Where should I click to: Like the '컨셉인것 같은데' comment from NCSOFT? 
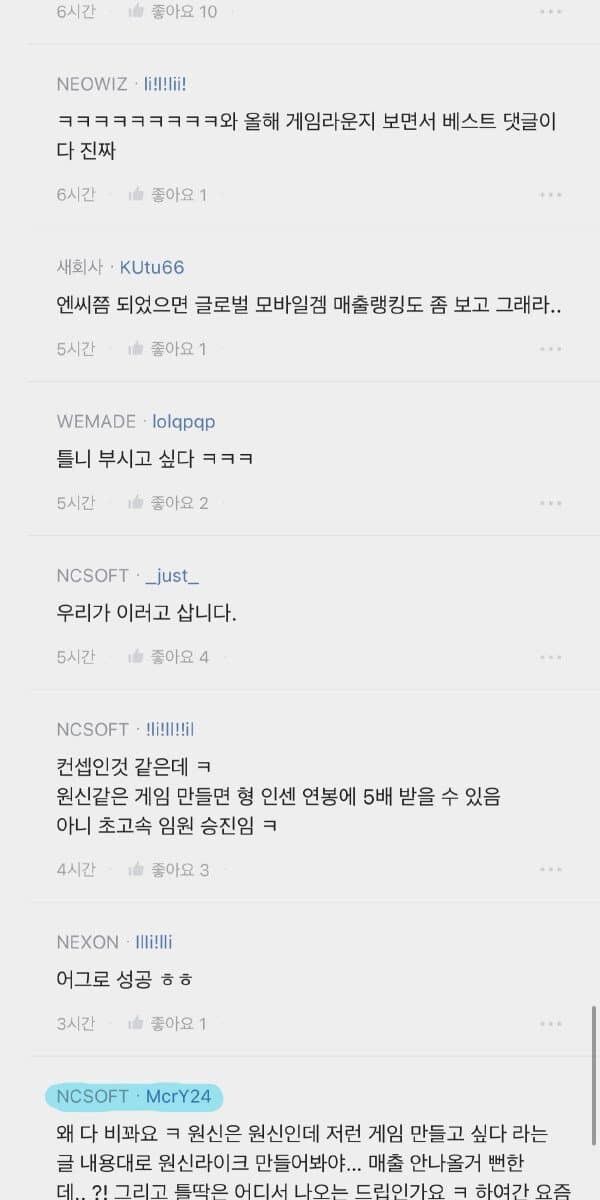click(167, 870)
